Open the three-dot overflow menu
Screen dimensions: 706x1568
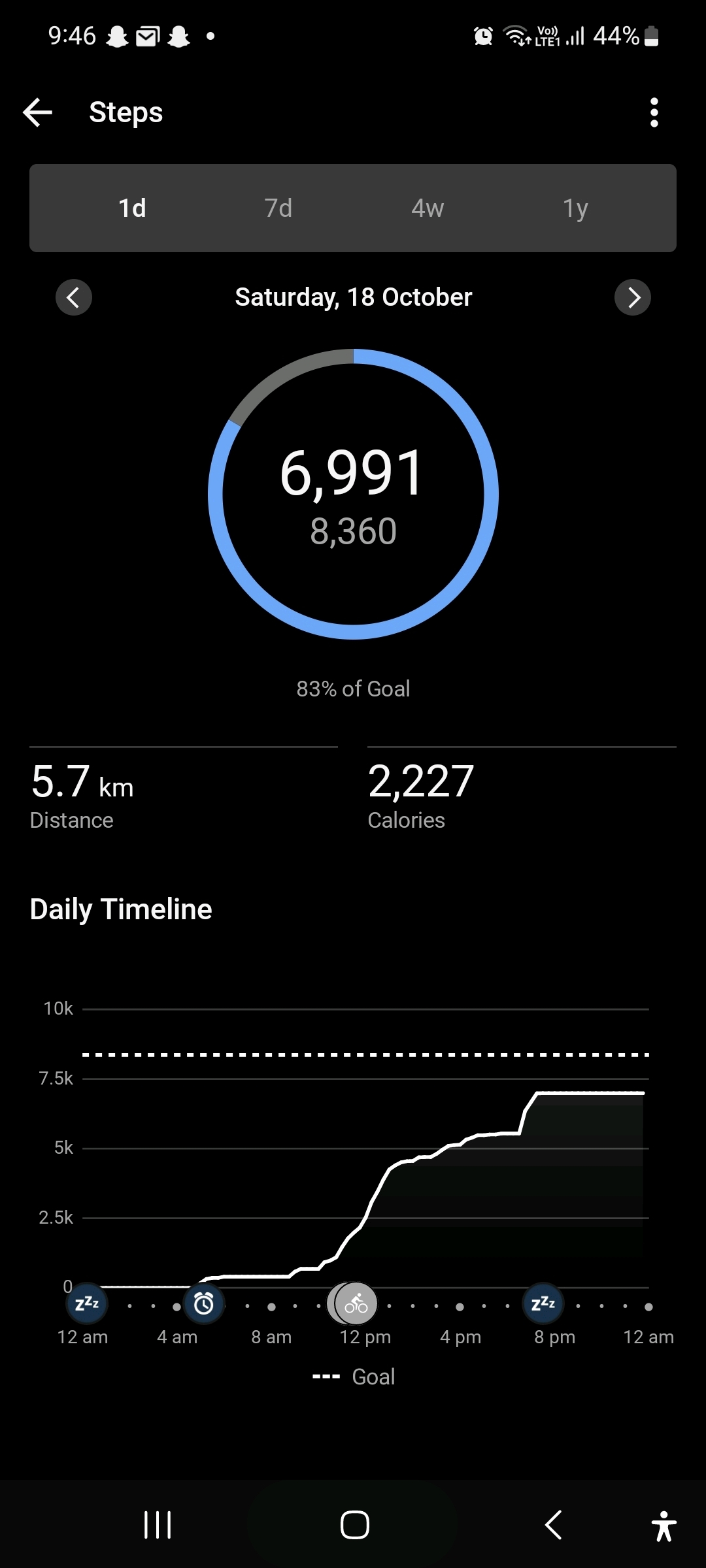(x=654, y=112)
